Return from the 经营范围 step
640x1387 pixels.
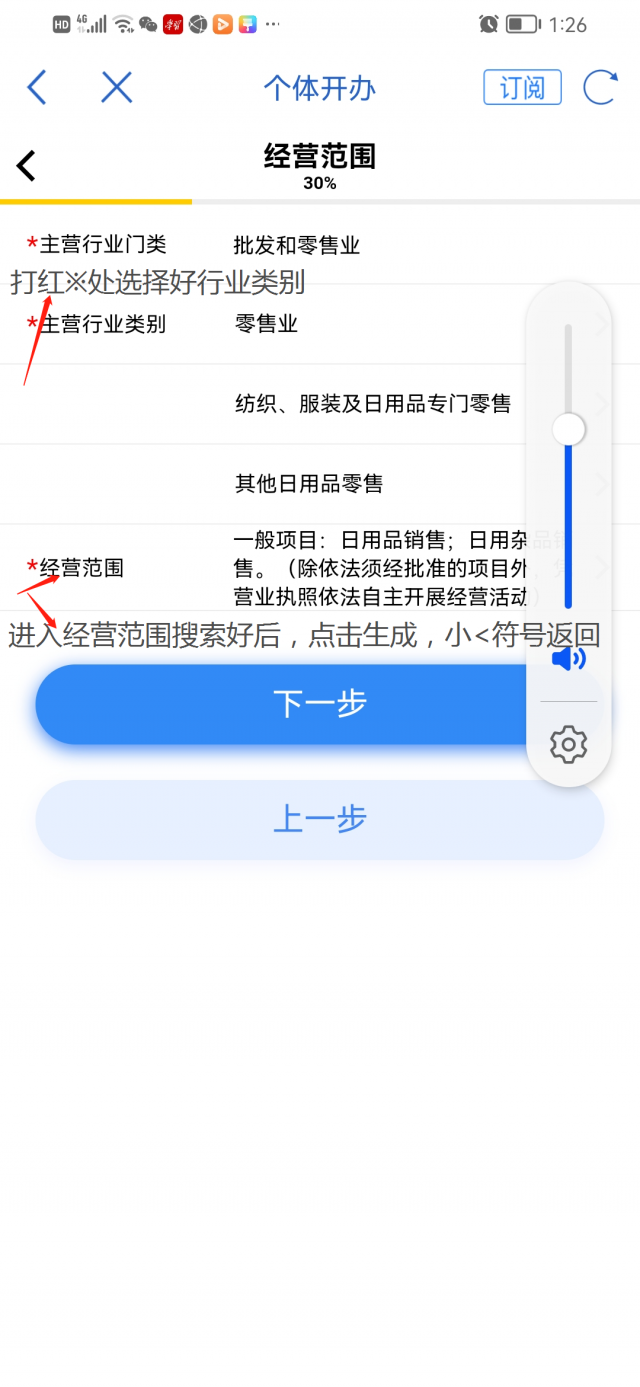pos(27,166)
